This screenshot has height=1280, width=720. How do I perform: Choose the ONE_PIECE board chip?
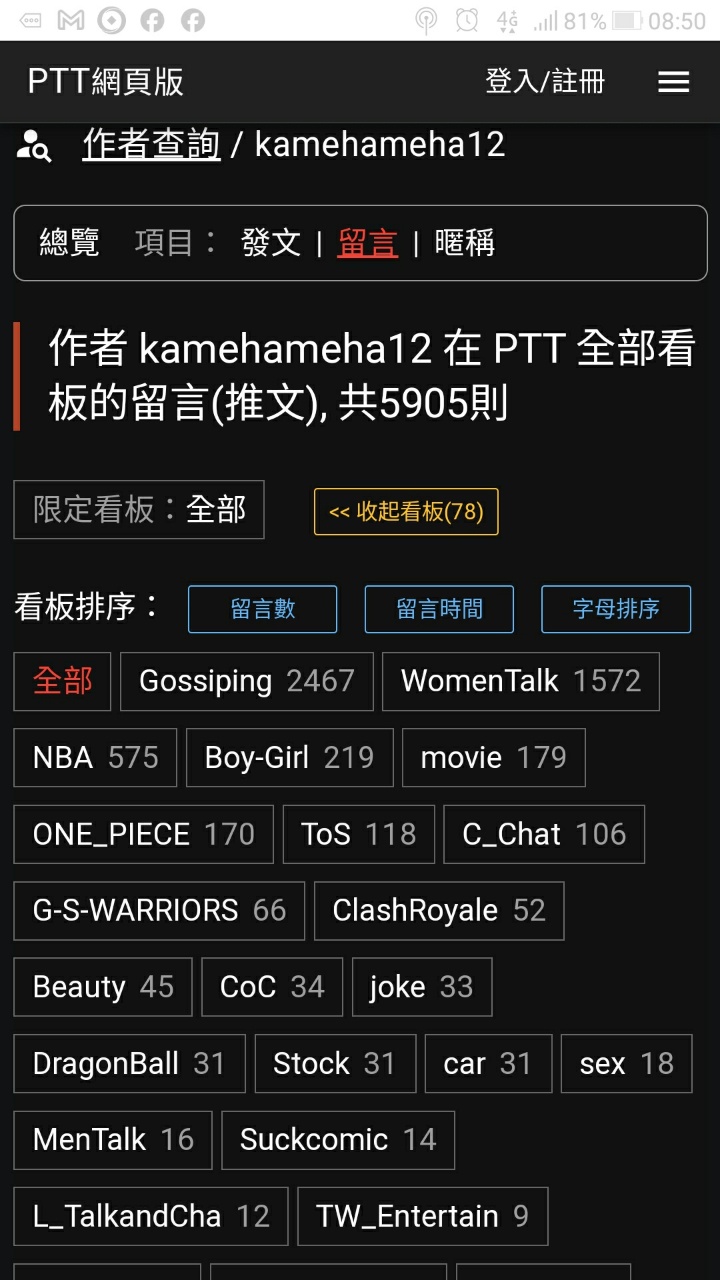pos(143,834)
